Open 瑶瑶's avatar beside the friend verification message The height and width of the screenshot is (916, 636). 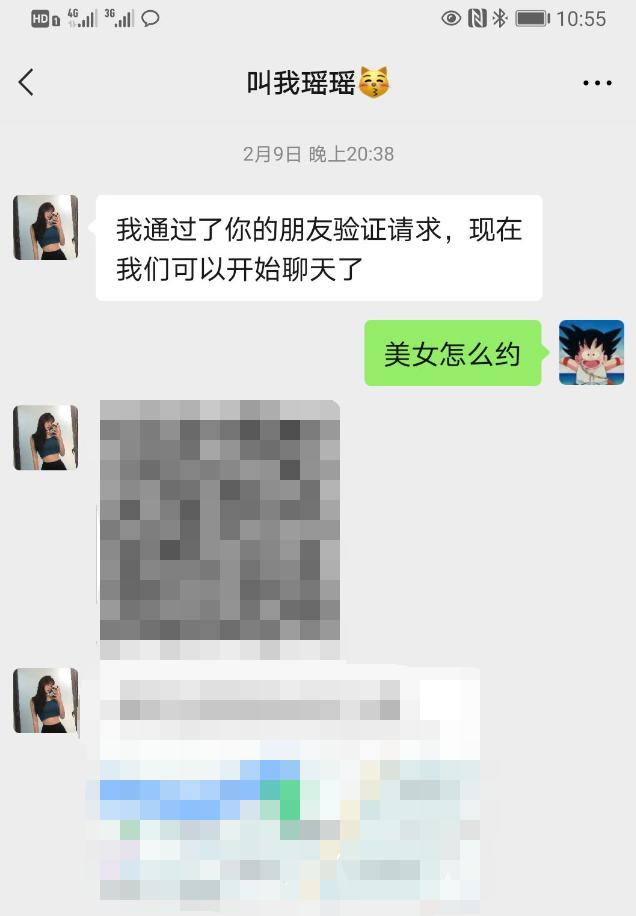click(45, 228)
